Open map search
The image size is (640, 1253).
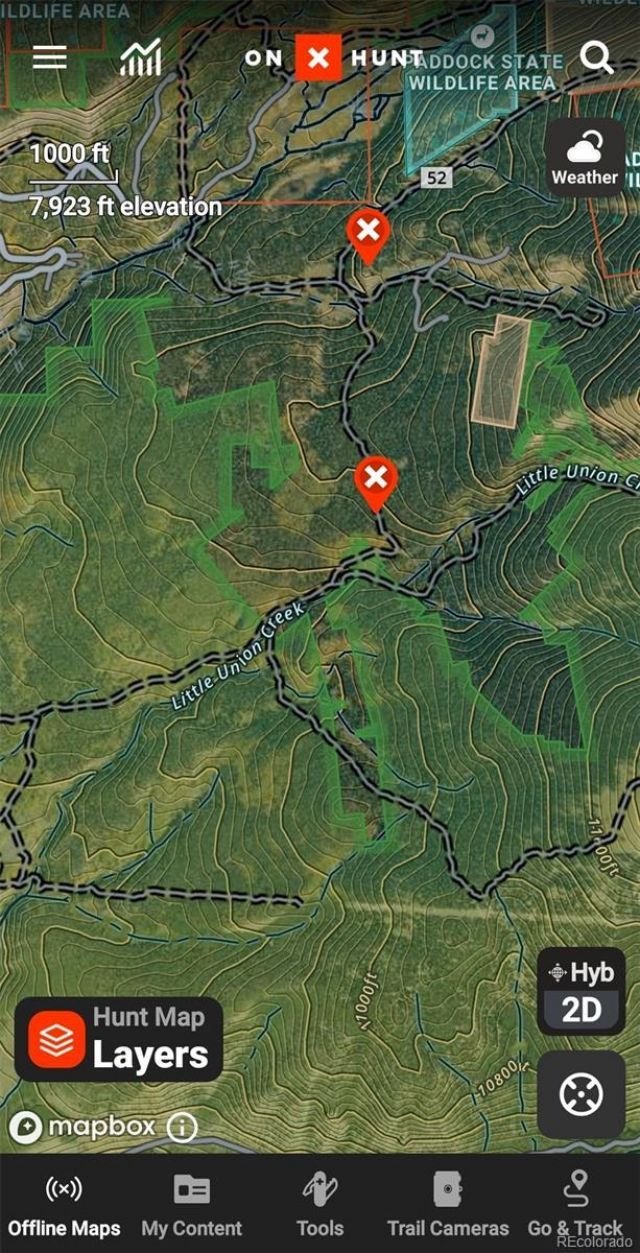(596, 58)
